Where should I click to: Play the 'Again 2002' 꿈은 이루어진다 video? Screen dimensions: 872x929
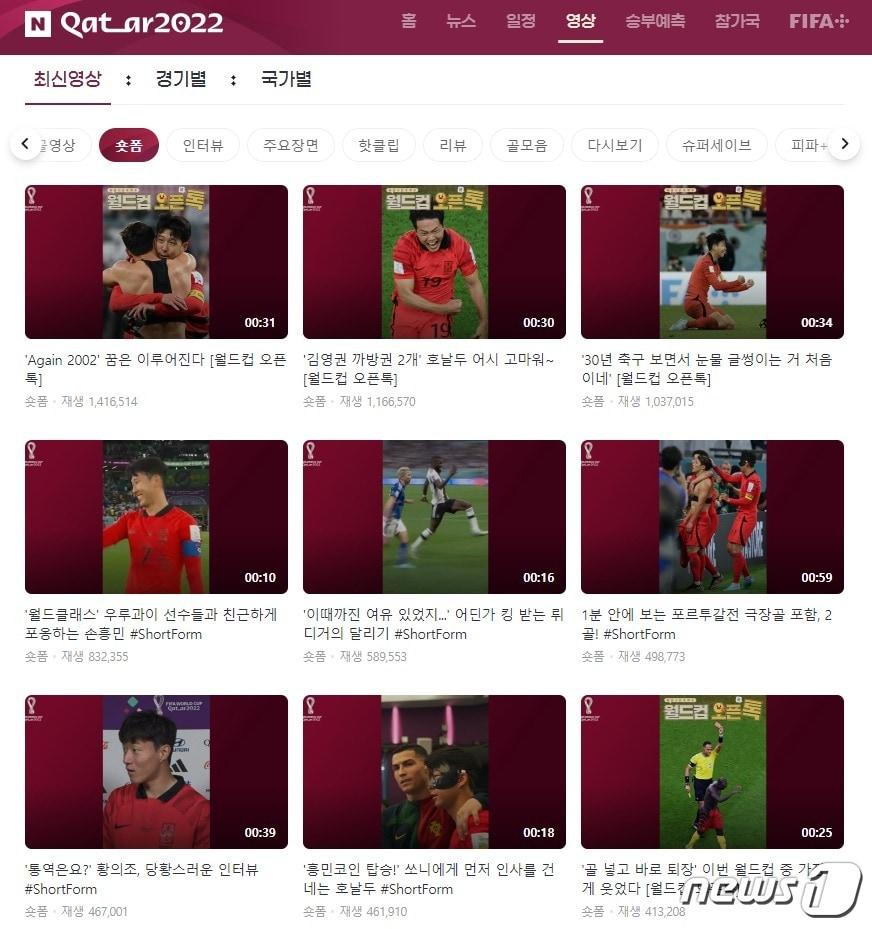[156, 262]
